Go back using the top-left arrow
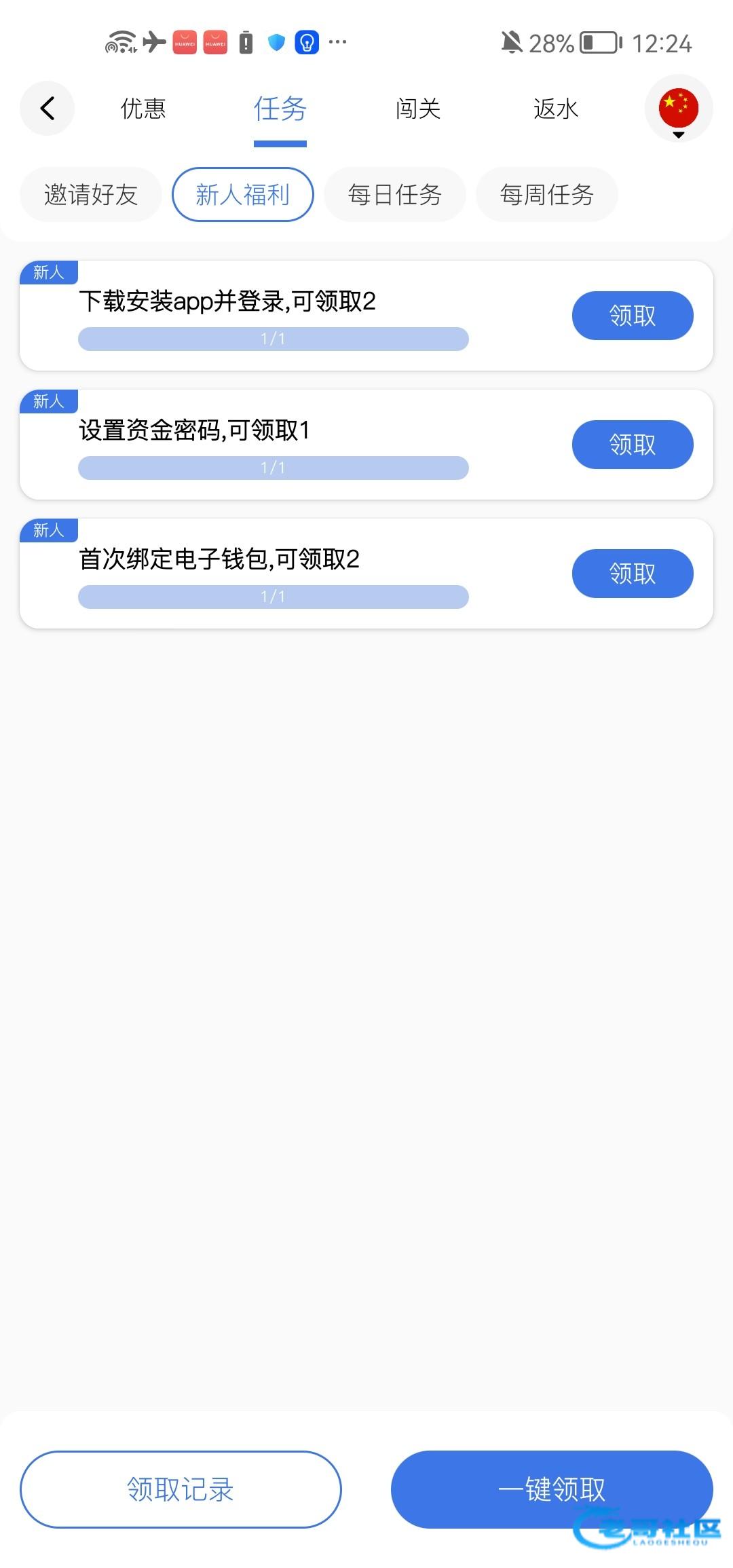The height and width of the screenshot is (1568, 733). (x=47, y=109)
